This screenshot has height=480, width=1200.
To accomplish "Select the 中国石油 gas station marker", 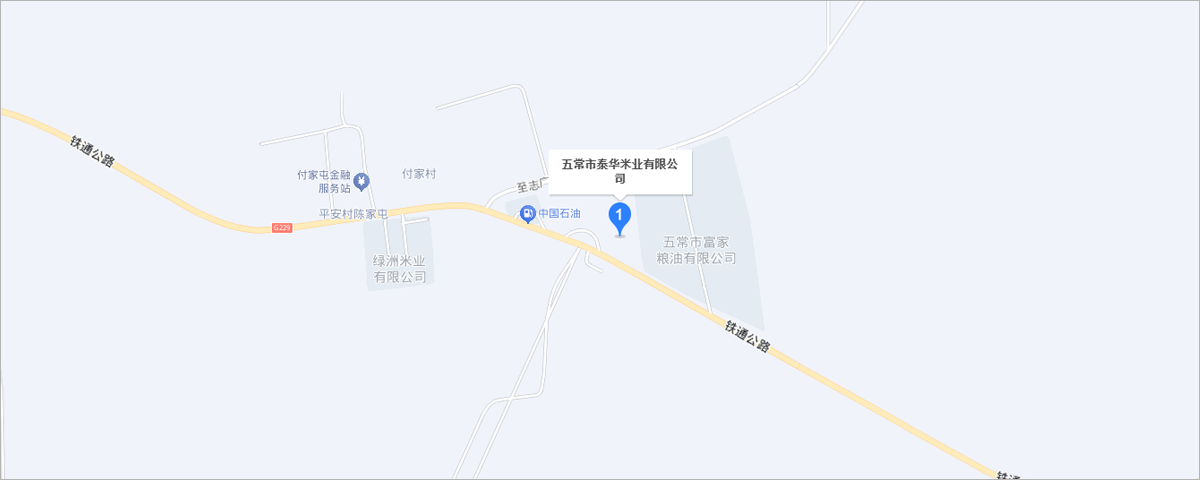I will click(527, 213).
